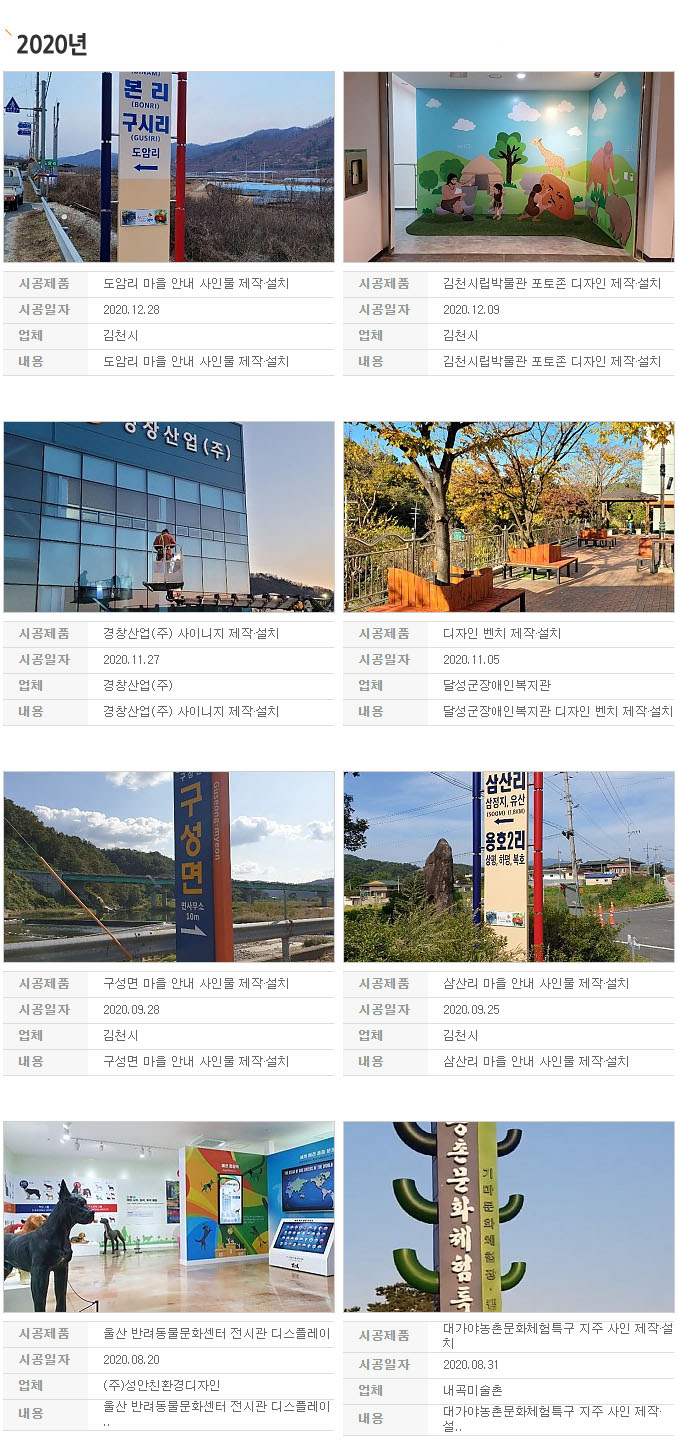Open the 구성면 마을 안내 사인물 image
This screenshot has width=678, height=1450.
(169, 867)
